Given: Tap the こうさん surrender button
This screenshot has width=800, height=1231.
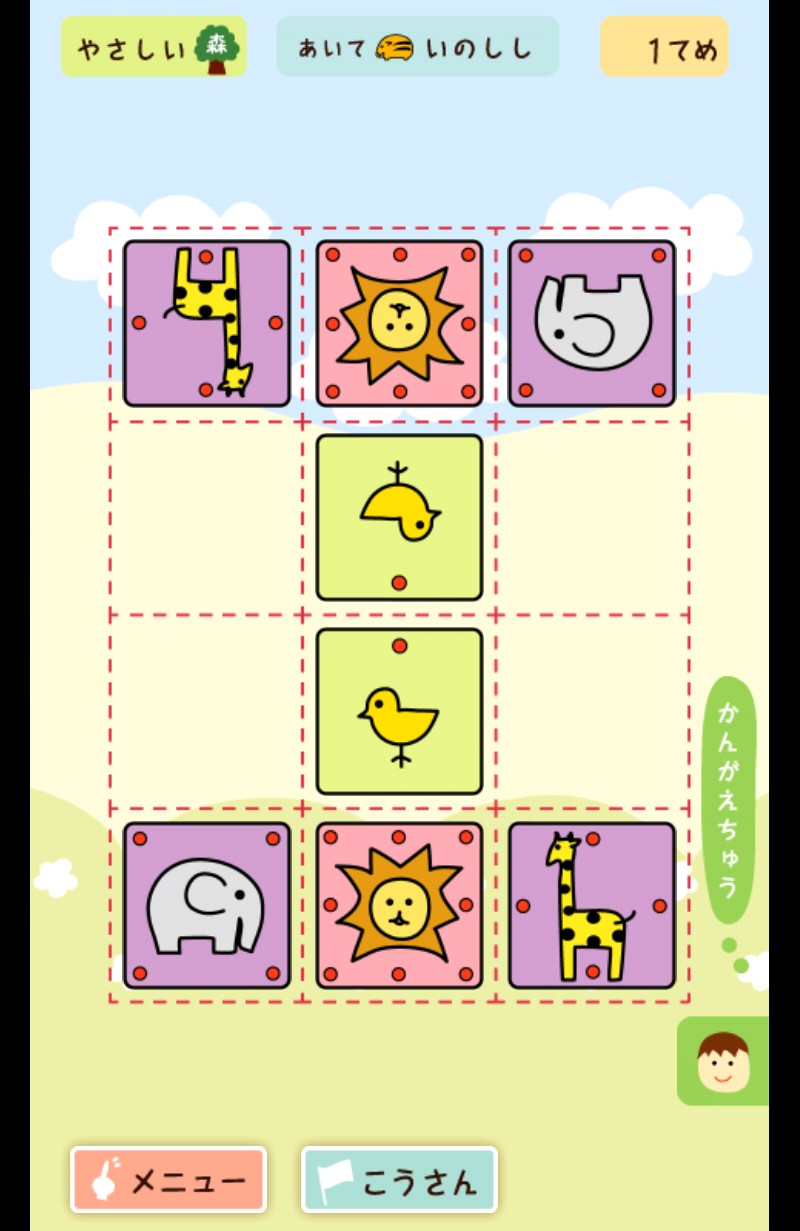Looking at the screenshot, I should coord(399,1180).
